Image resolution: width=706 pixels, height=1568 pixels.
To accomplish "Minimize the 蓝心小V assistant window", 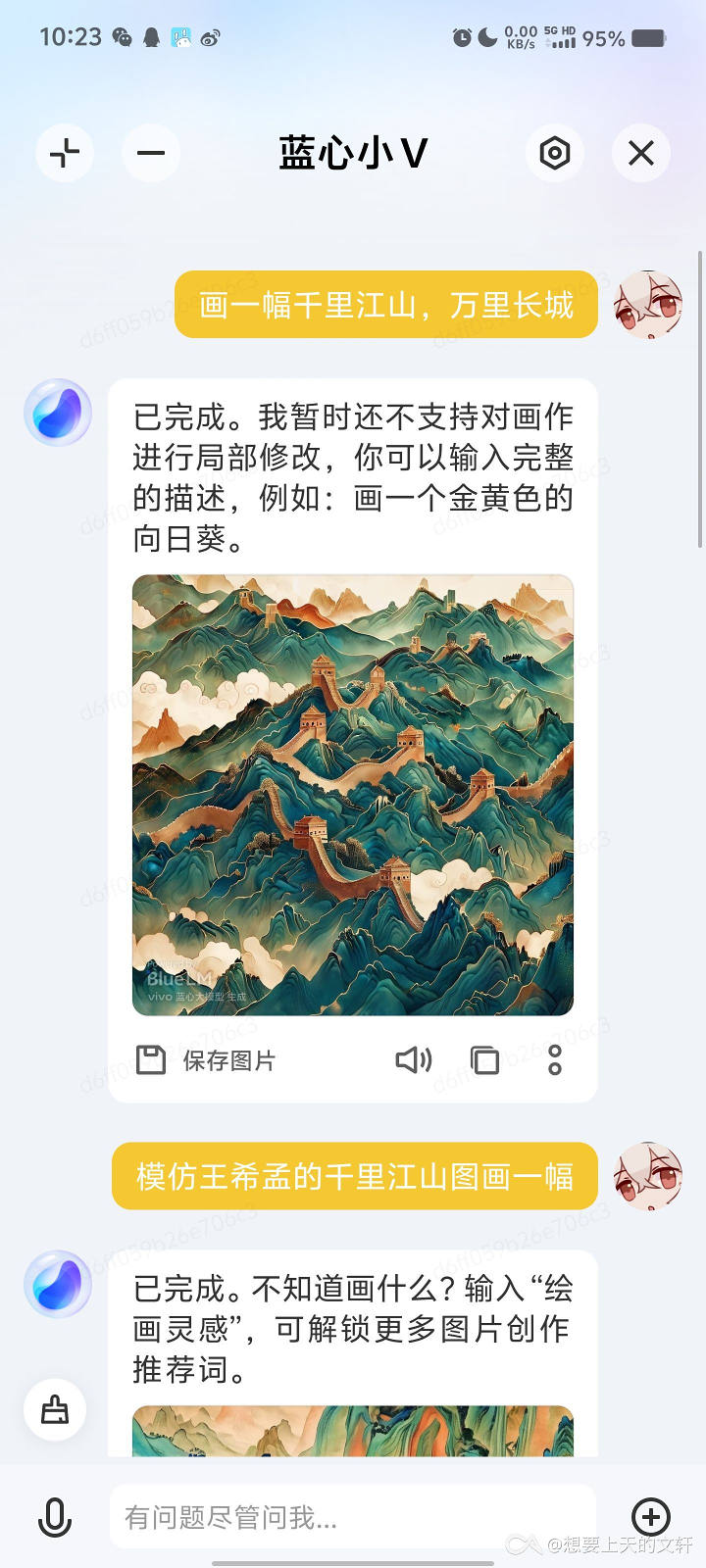I will pos(150,153).
